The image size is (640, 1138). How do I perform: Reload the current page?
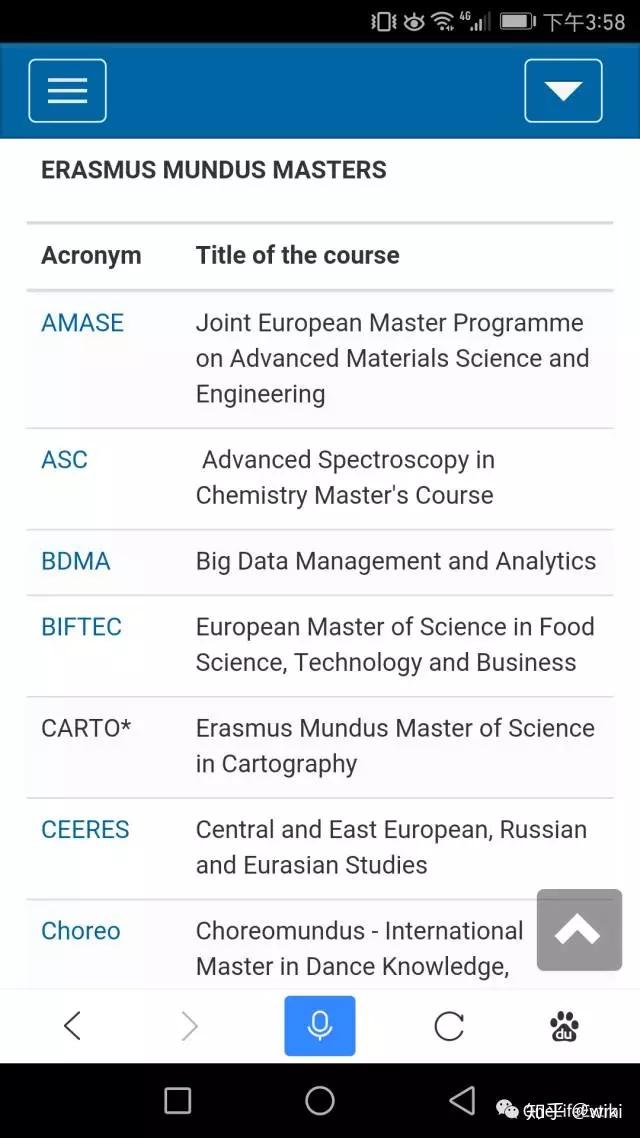pyautogui.click(x=449, y=1026)
